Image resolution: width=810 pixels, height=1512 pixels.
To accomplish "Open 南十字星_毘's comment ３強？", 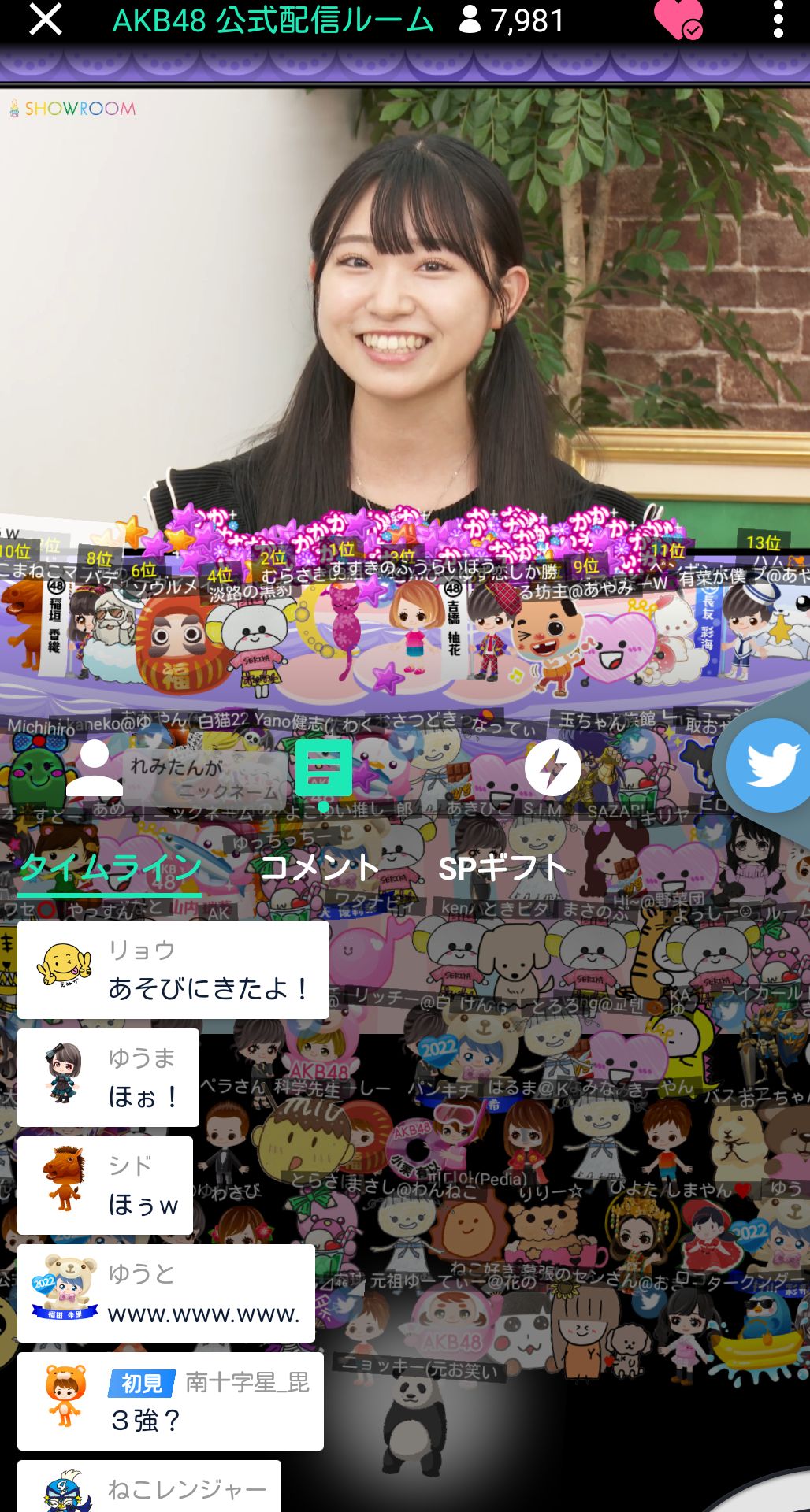I will (170, 1401).
